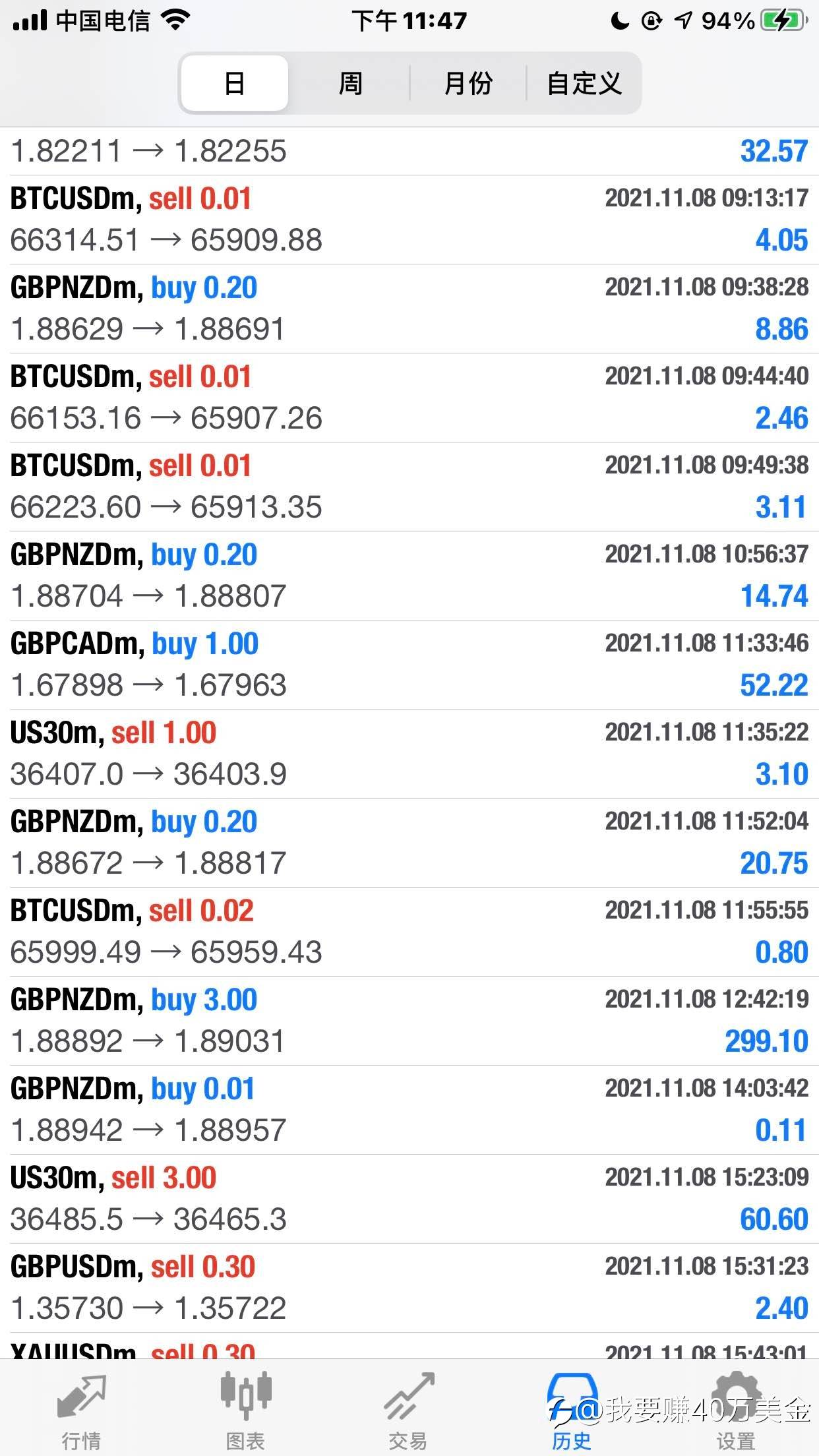
Task: Open the US30m sell 3.00 trade details
Action: pyautogui.click(x=409, y=1199)
